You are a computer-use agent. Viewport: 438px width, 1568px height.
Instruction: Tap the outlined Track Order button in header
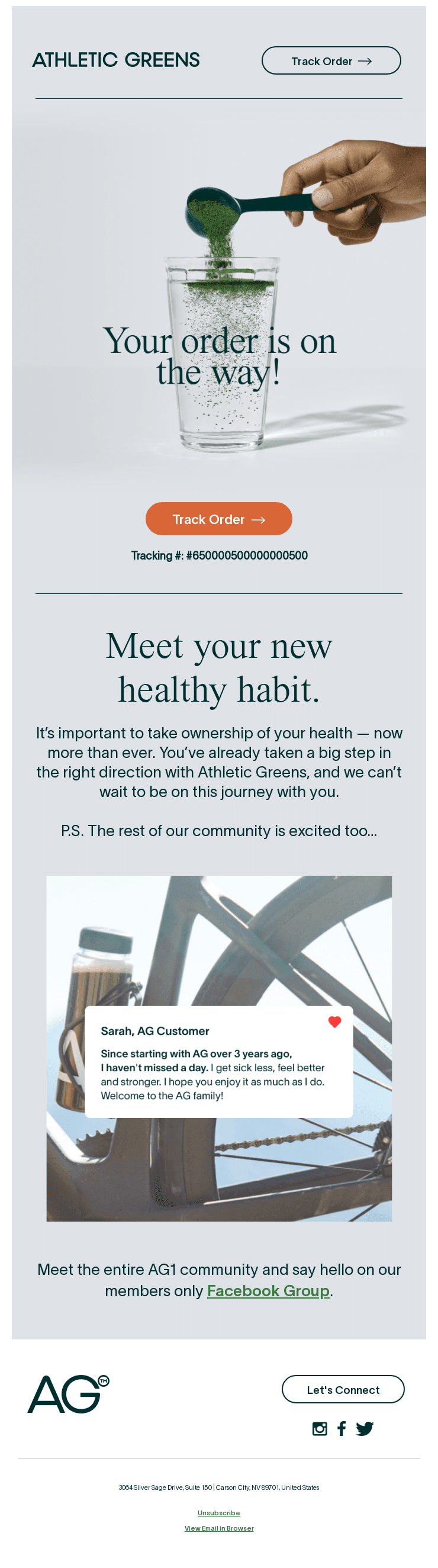(331, 61)
